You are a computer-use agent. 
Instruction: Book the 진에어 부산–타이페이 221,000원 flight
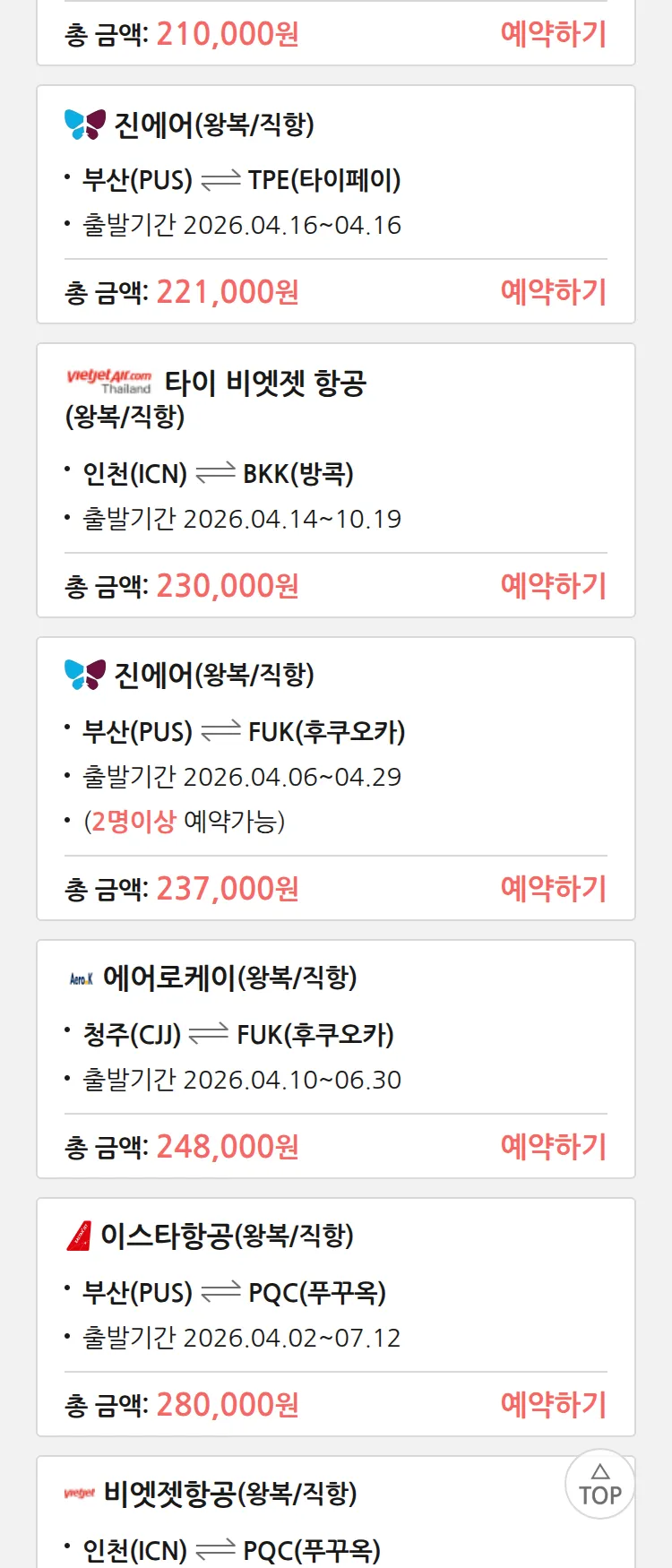point(553,292)
